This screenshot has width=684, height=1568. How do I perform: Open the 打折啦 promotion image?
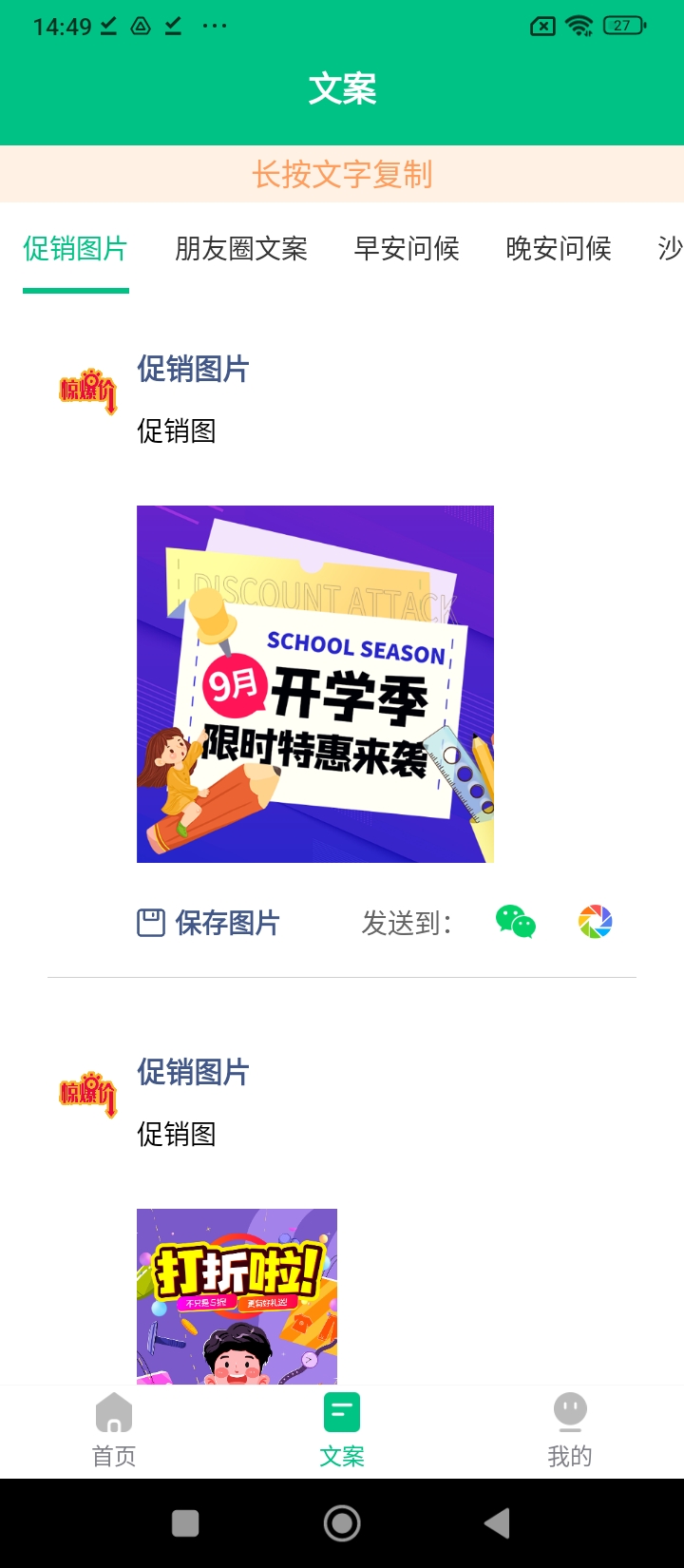(x=237, y=1296)
